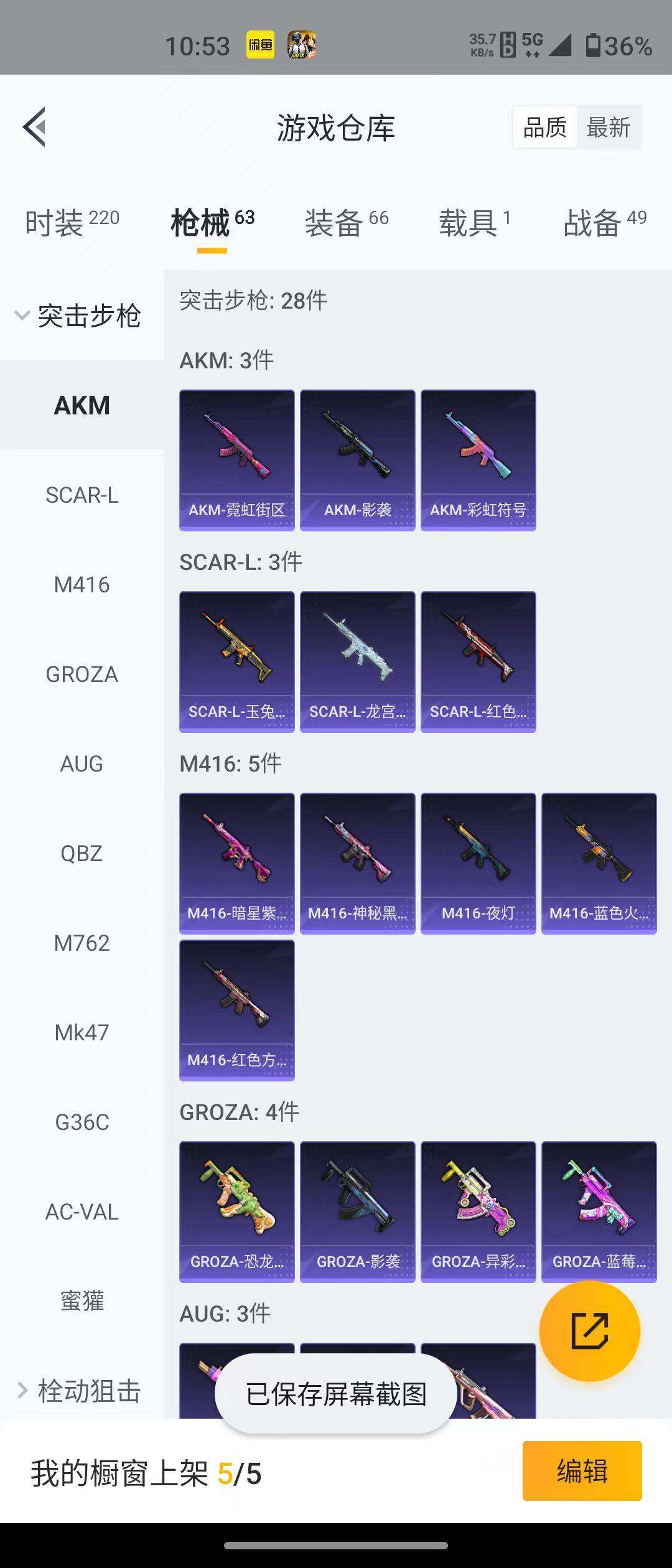Tap the 编辑 button

pos(582,1471)
